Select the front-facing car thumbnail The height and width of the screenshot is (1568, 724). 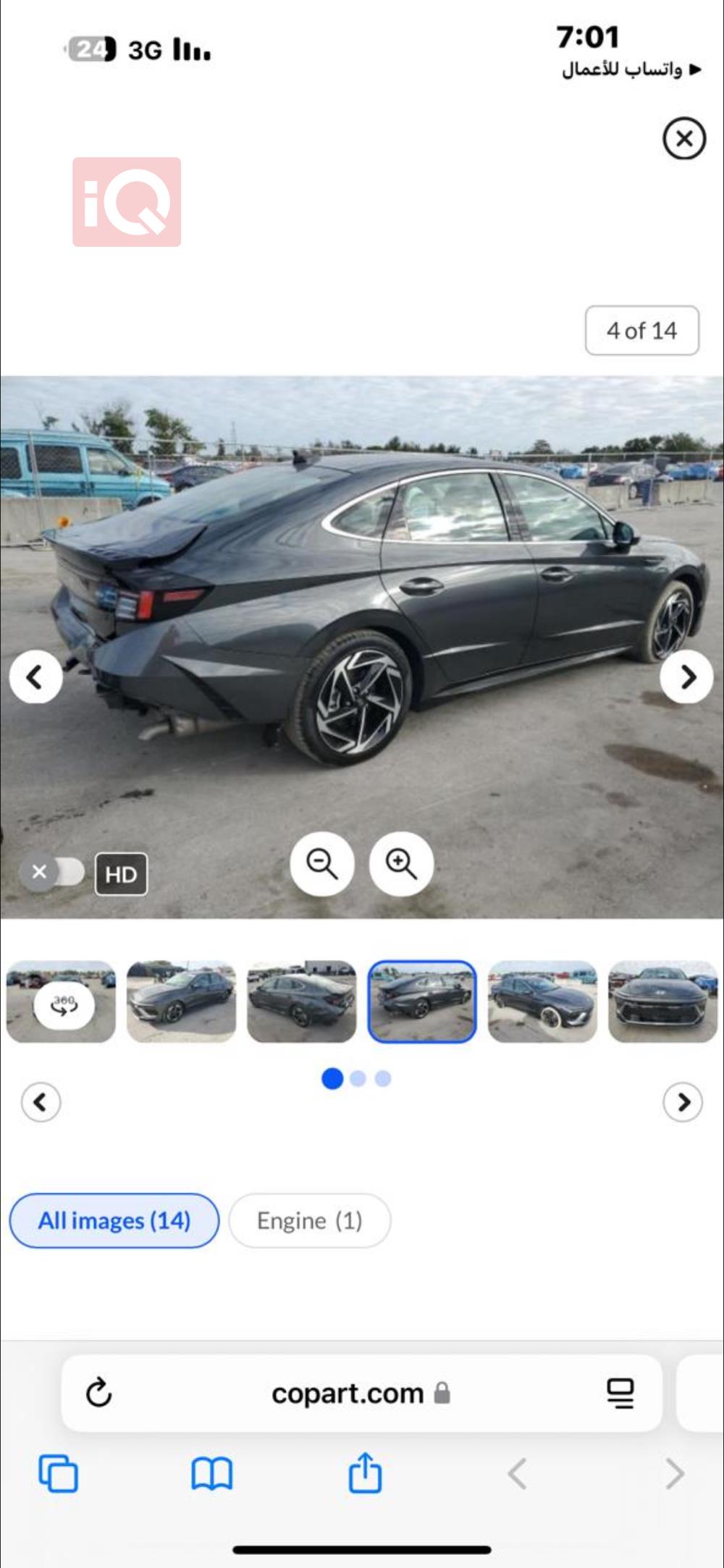[x=662, y=1001]
